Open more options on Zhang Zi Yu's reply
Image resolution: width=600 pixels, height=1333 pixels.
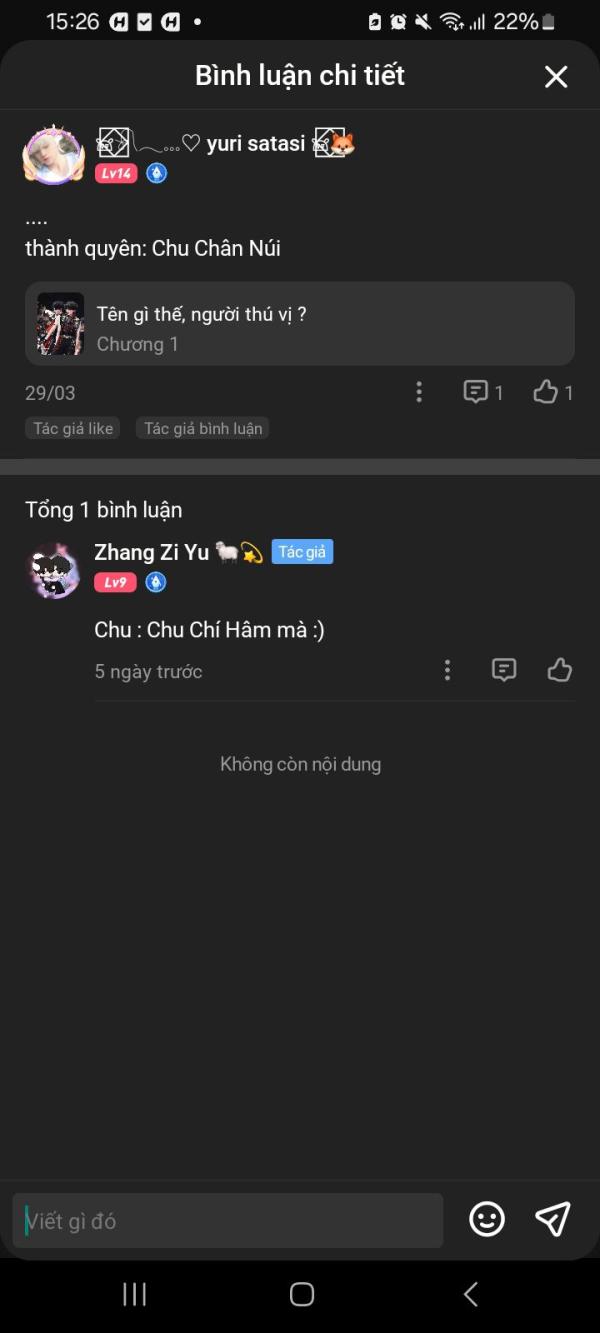(447, 670)
